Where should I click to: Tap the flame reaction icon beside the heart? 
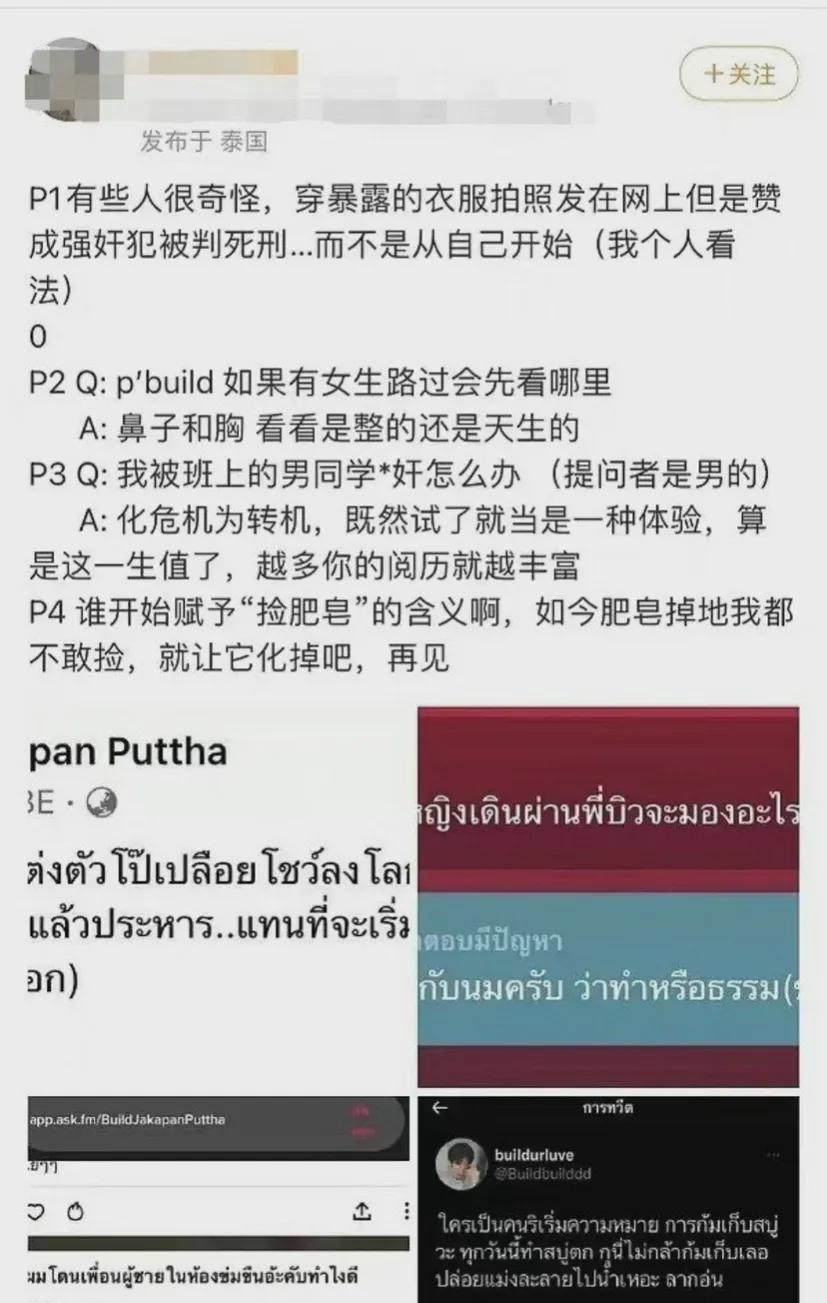click(74, 1209)
